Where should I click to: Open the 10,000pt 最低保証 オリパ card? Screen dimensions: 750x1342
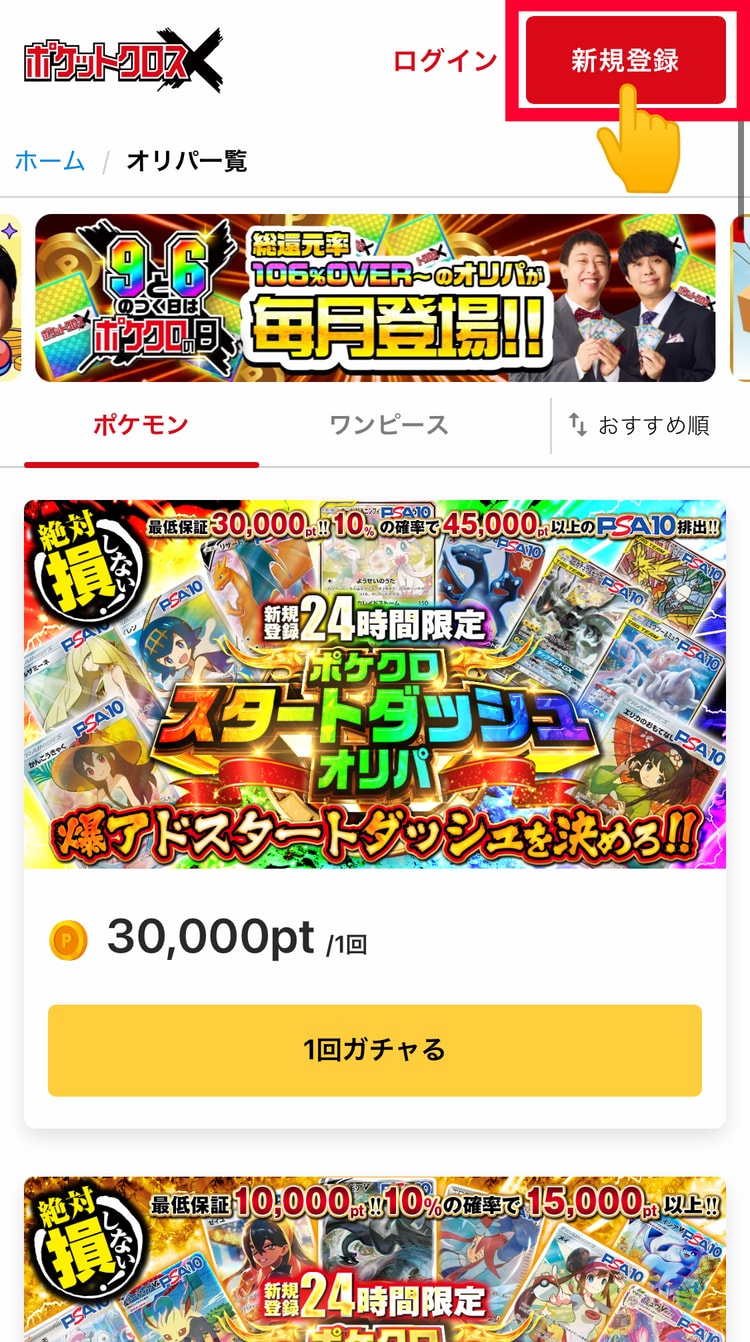[x=375, y=1260]
